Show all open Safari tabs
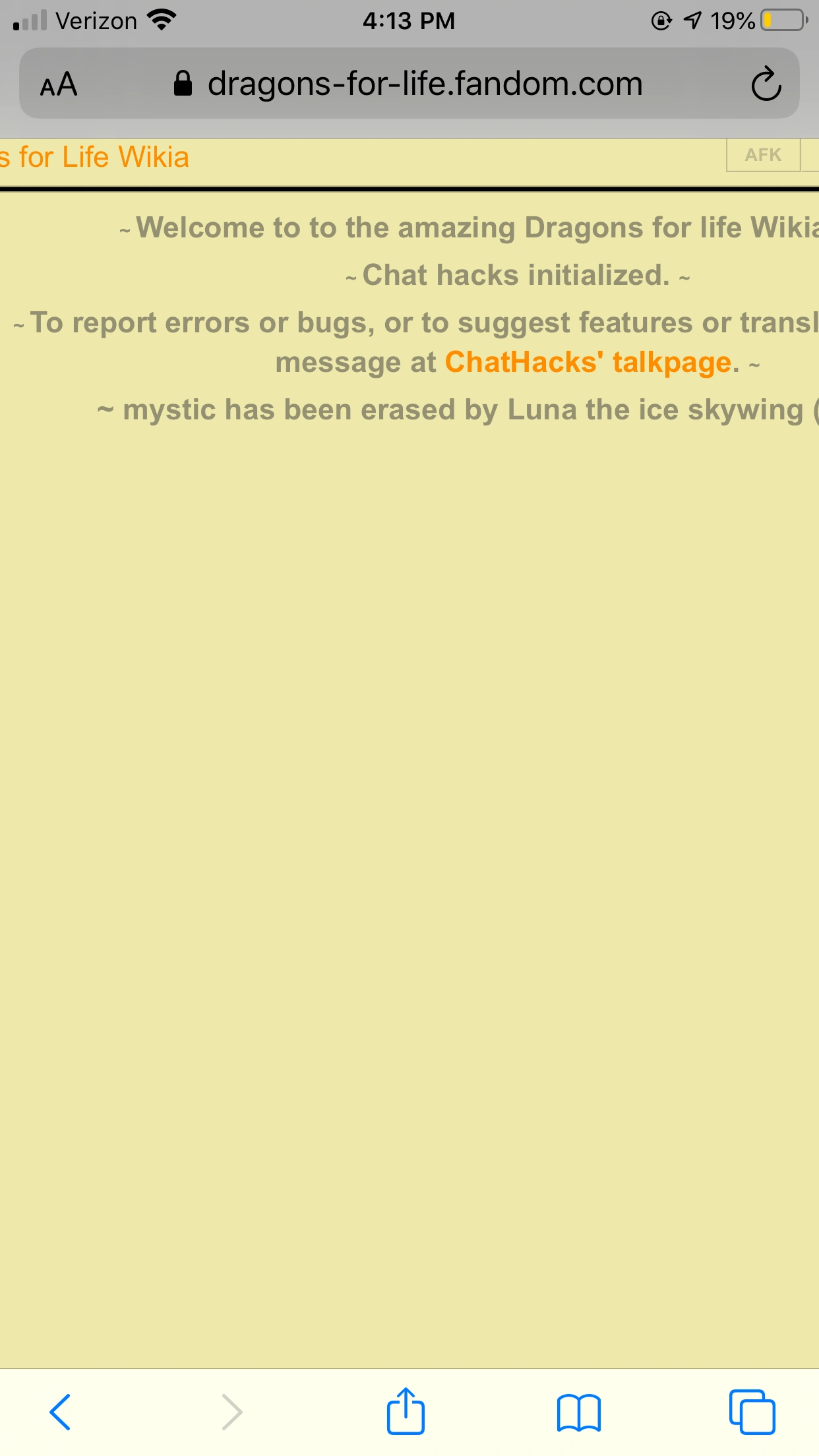The image size is (819, 1456). (752, 1412)
